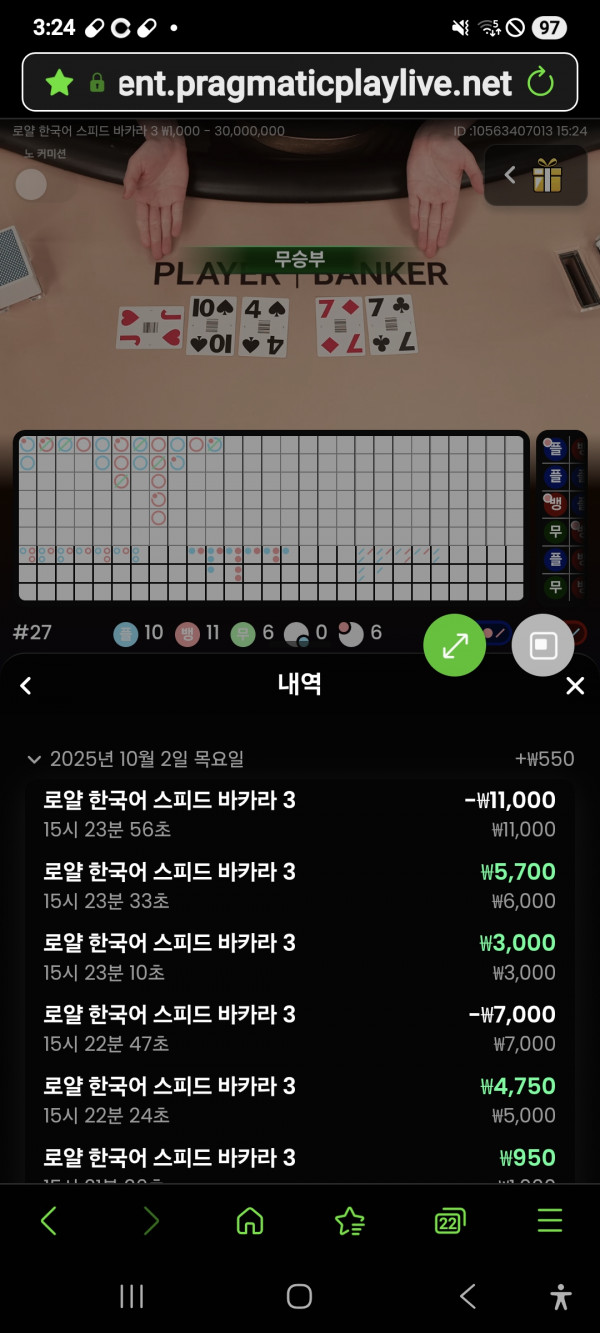Reload the page from the address bar
The height and width of the screenshot is (1333, 600).
[x=541, y=82]
